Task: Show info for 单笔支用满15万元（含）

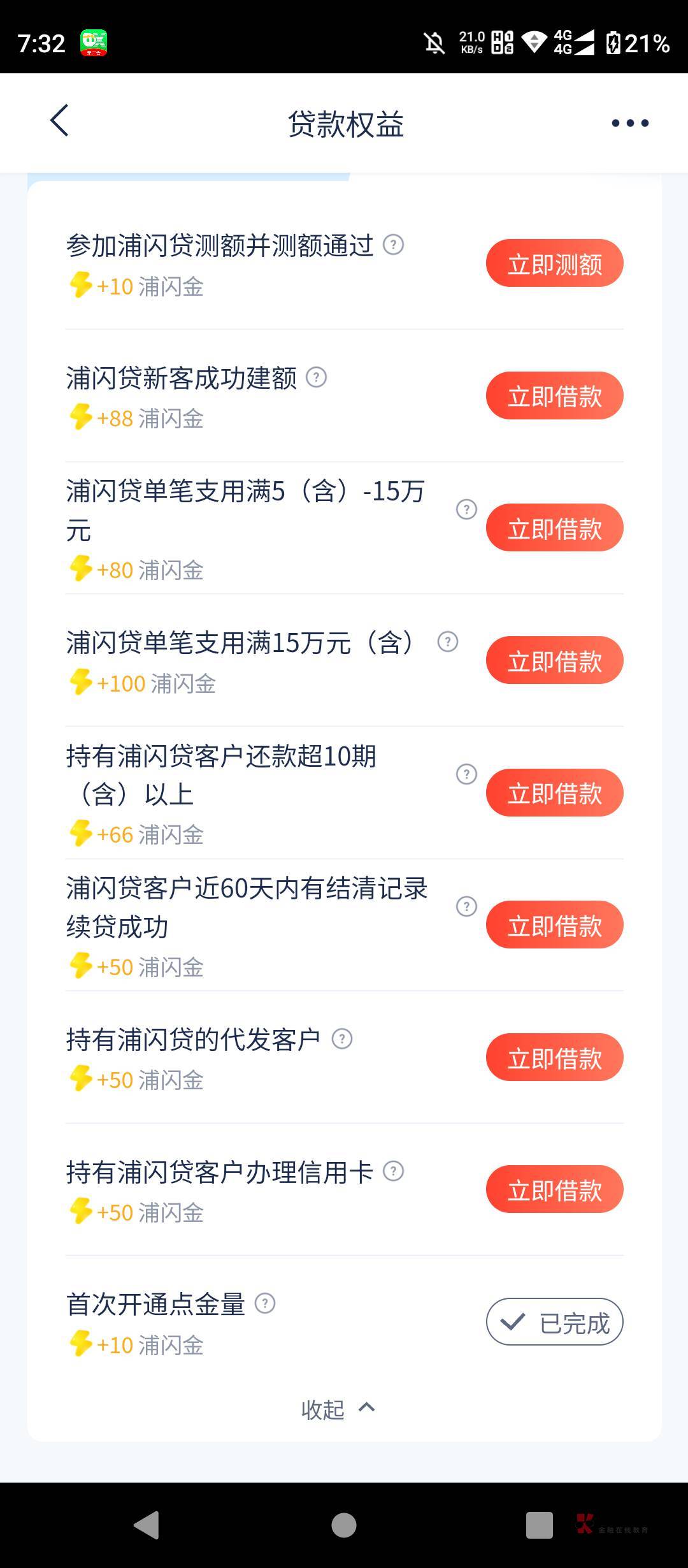Action: point(448,642)
